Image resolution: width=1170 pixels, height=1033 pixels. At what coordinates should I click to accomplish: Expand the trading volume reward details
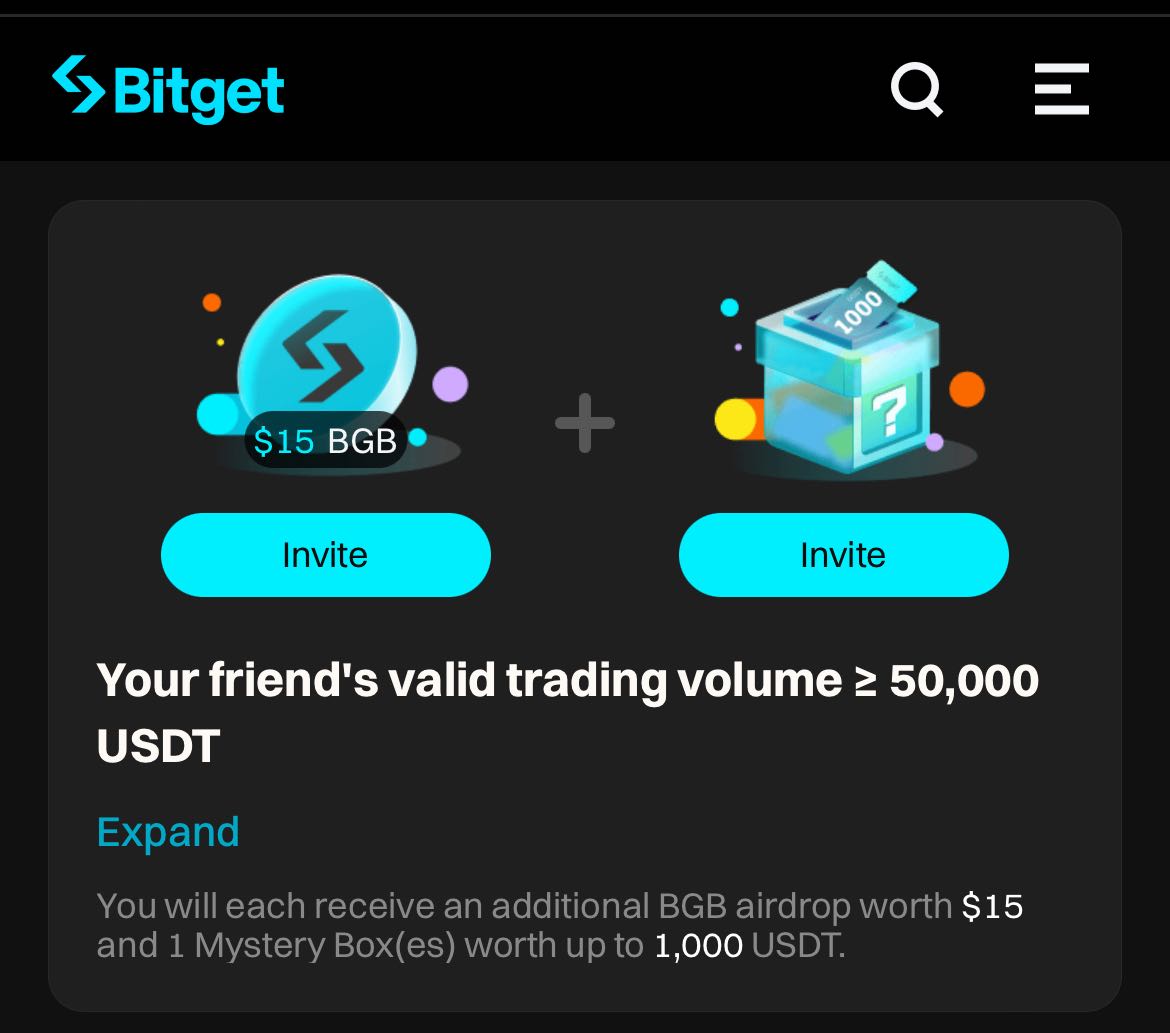[x=168, y=832]
